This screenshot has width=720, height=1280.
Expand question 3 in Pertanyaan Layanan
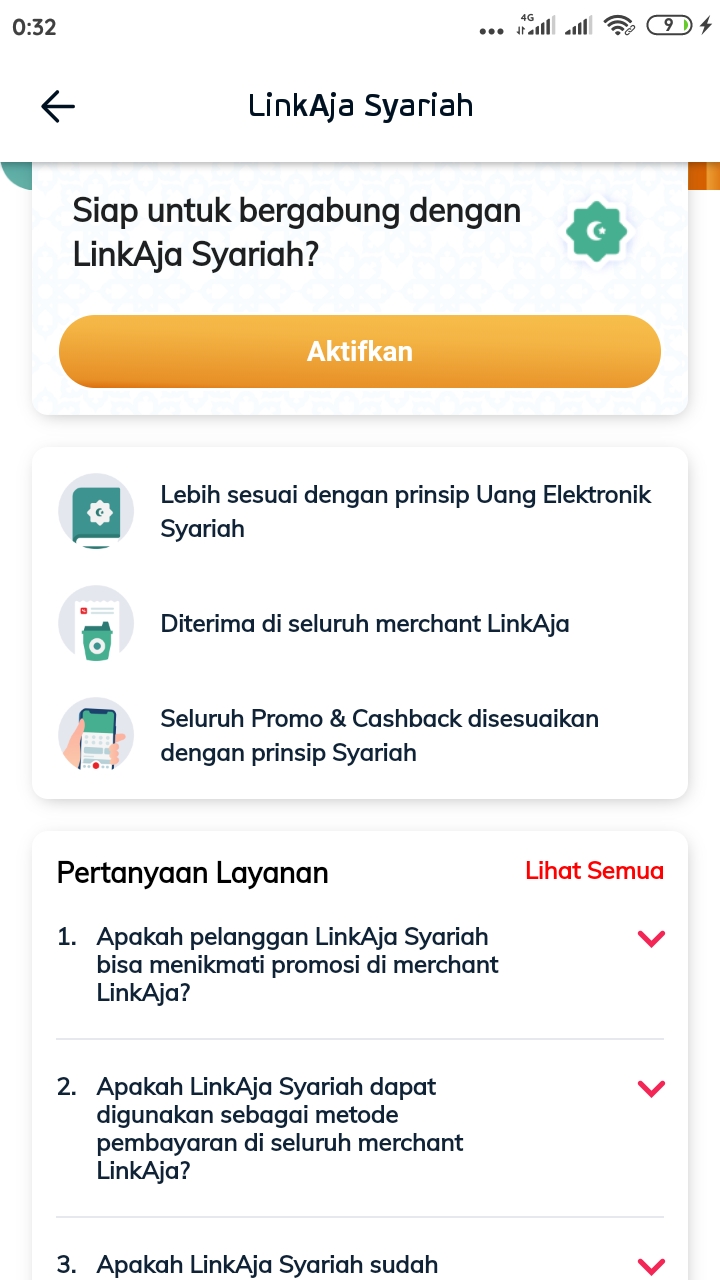point(651,1264)
